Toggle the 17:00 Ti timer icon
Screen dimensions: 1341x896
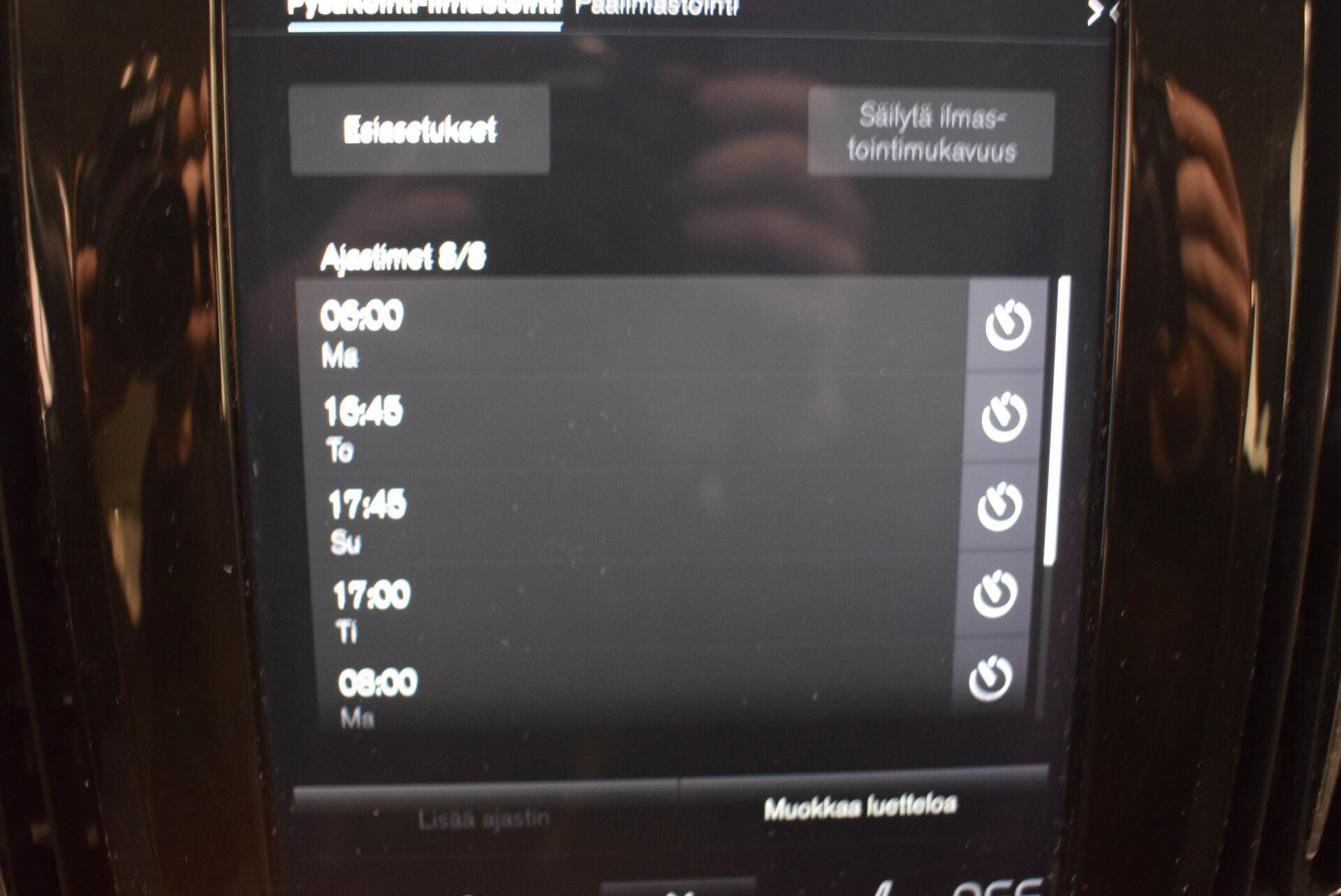995,594
